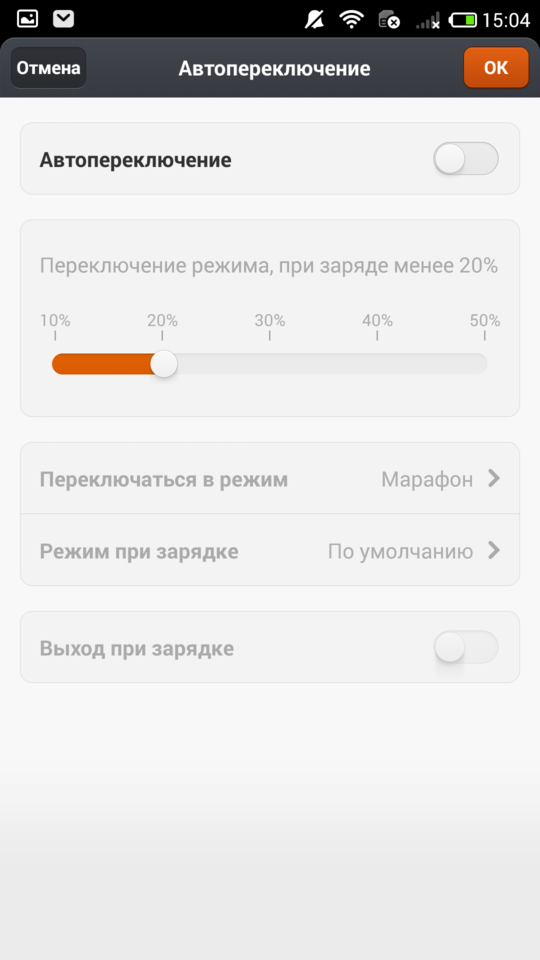Set battery threshold slider to 30%
The height and width of the screenshot is (960, 540).
(x=270, y=364)
